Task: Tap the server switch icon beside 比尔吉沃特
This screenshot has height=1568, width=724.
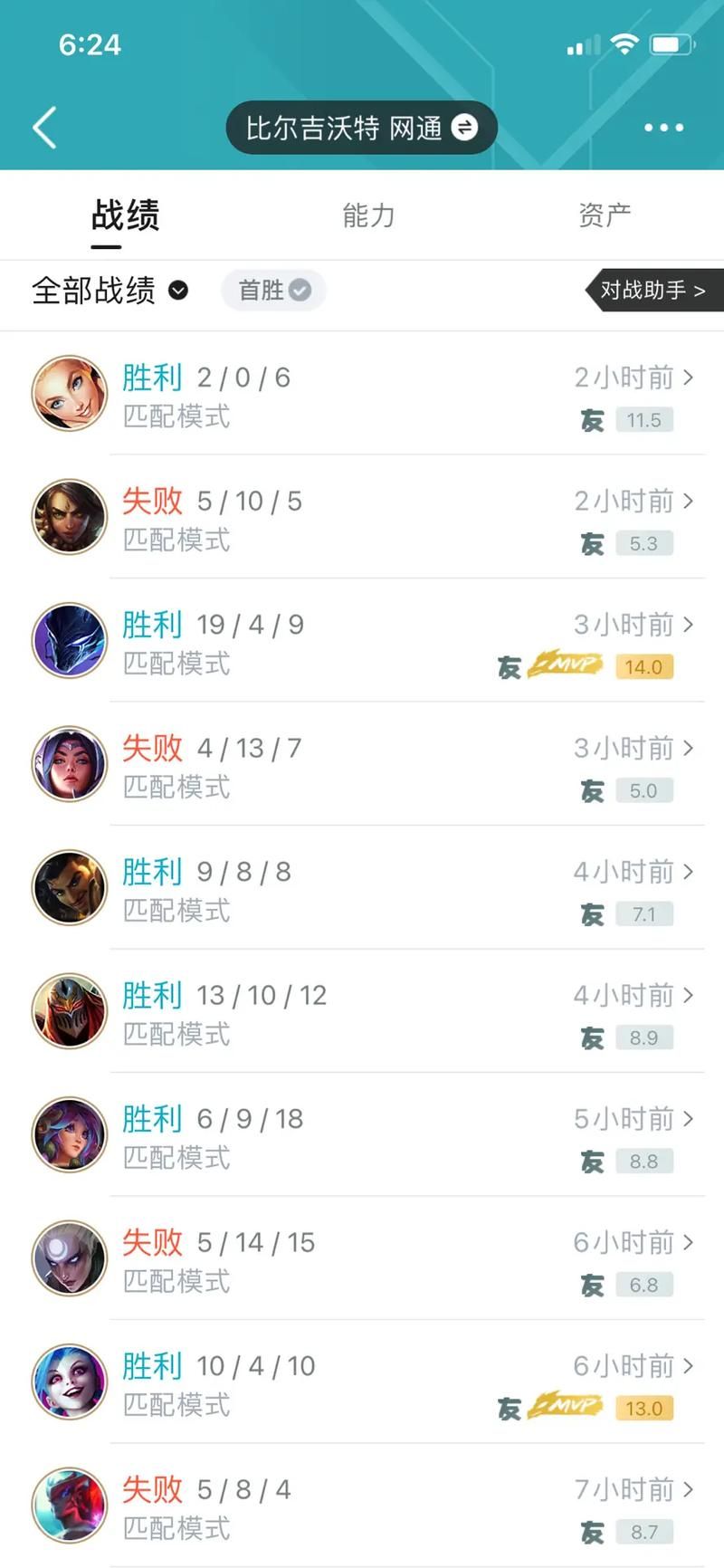Action: point(463,128)
